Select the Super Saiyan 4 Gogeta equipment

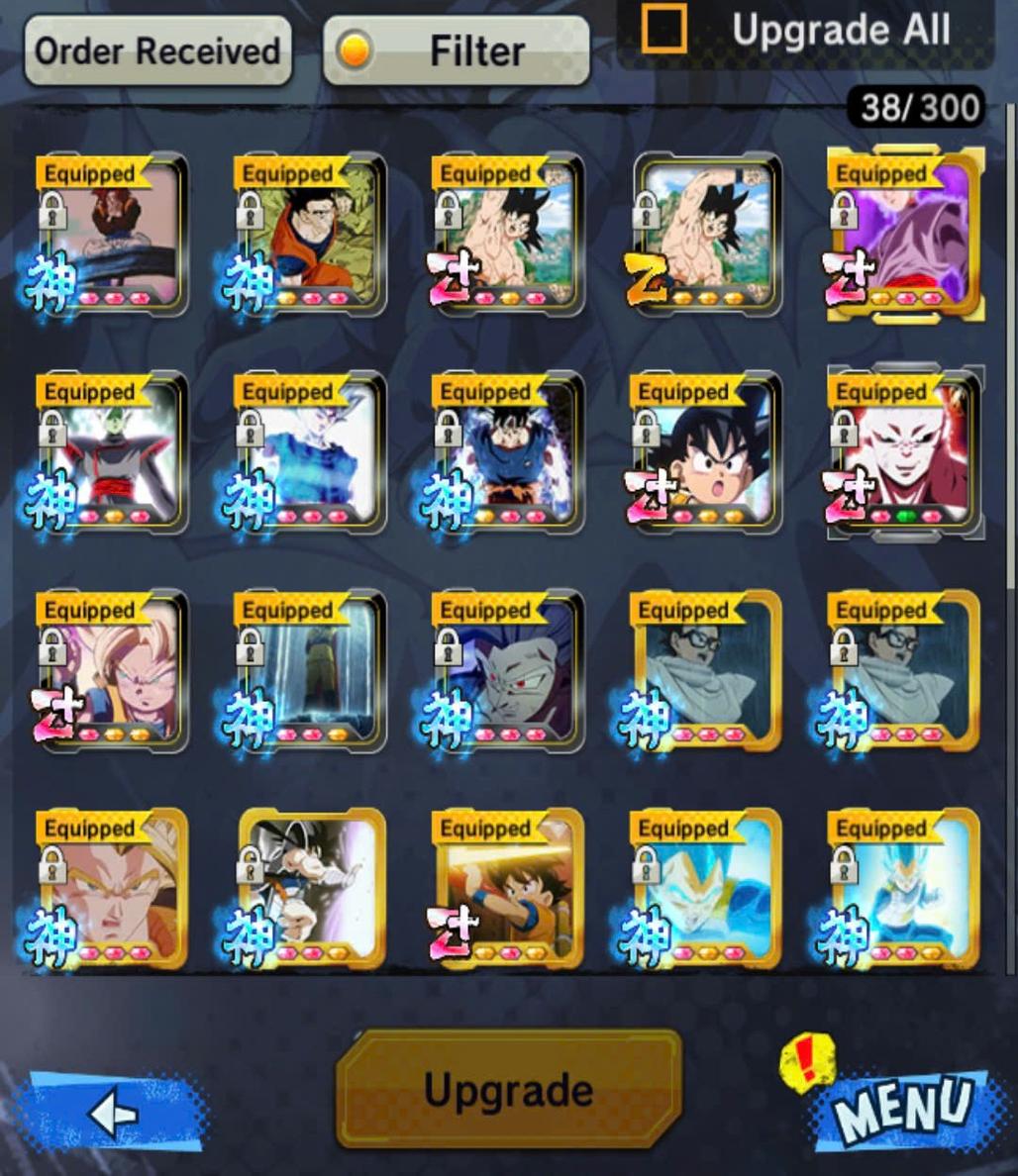pos(113,235)
